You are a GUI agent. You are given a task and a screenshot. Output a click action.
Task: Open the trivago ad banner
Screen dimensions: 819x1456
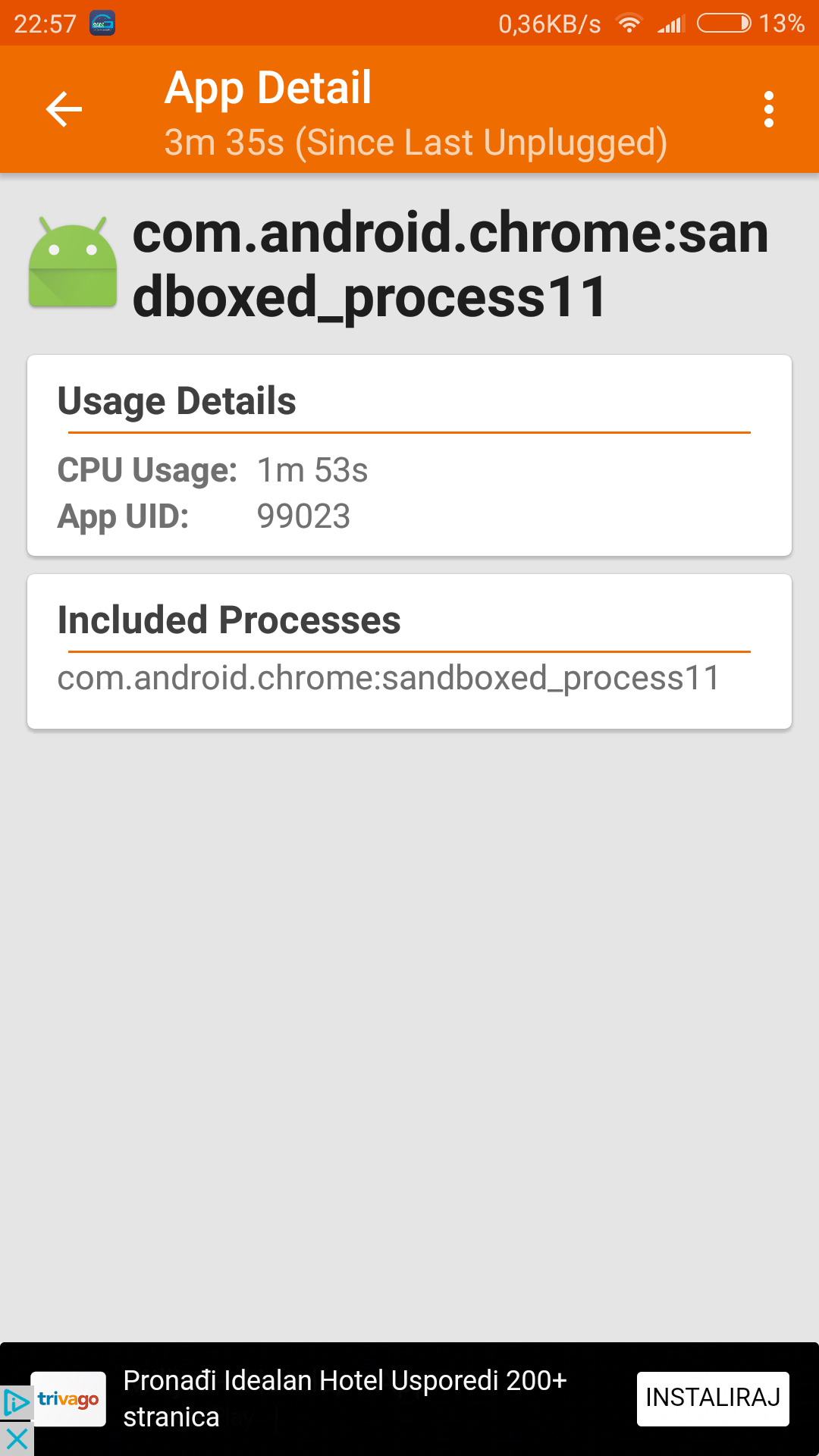point(345,1398)
